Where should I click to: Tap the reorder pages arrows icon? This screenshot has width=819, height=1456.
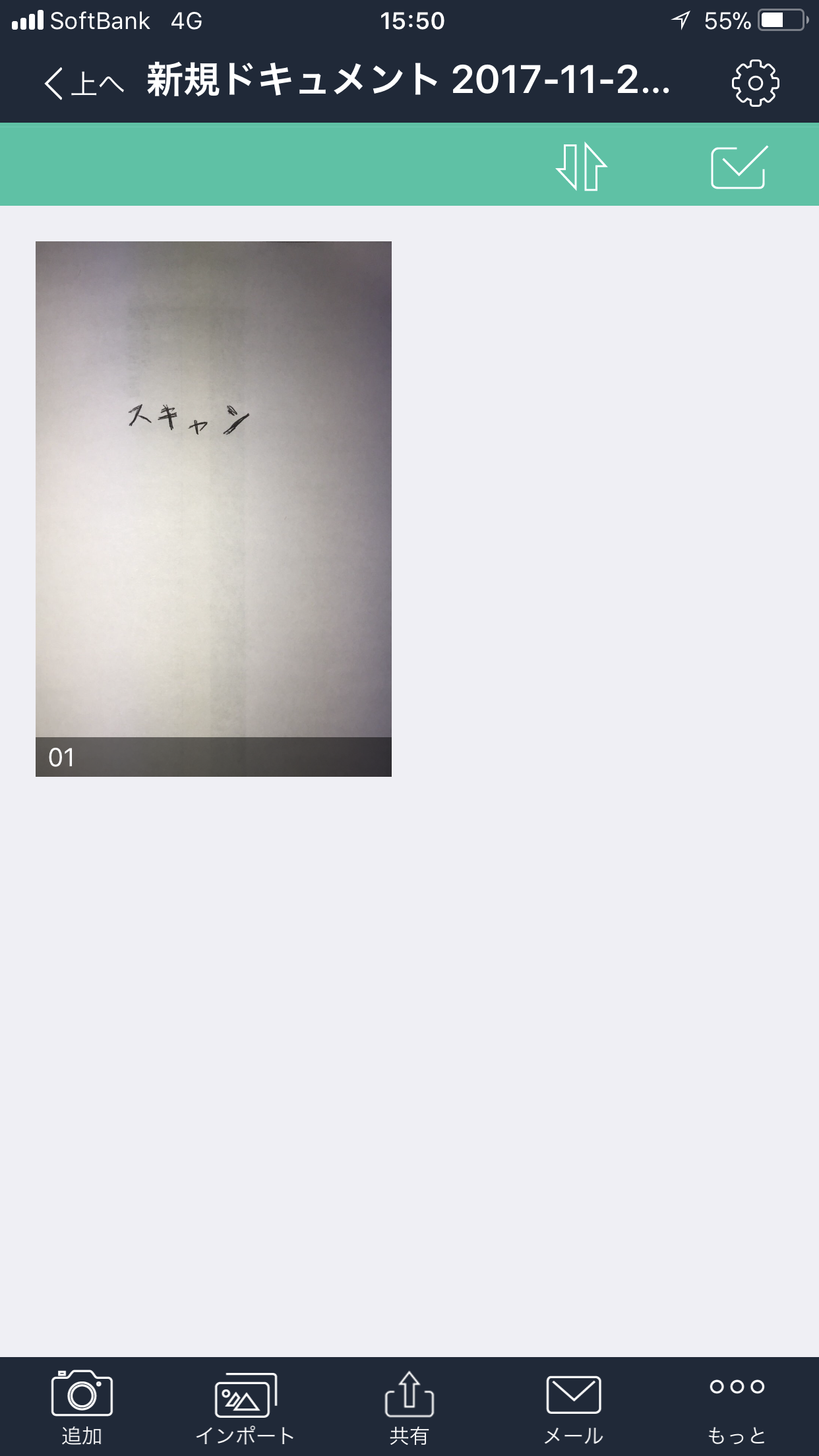[x=581, y=167]
